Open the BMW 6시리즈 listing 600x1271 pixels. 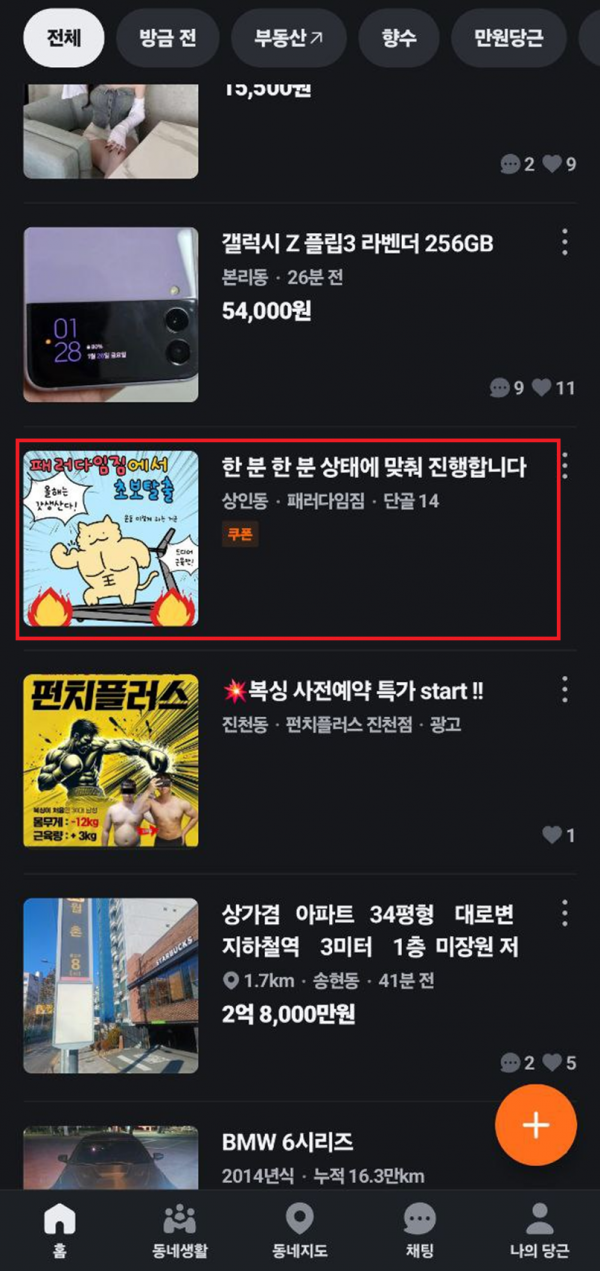287,1142
